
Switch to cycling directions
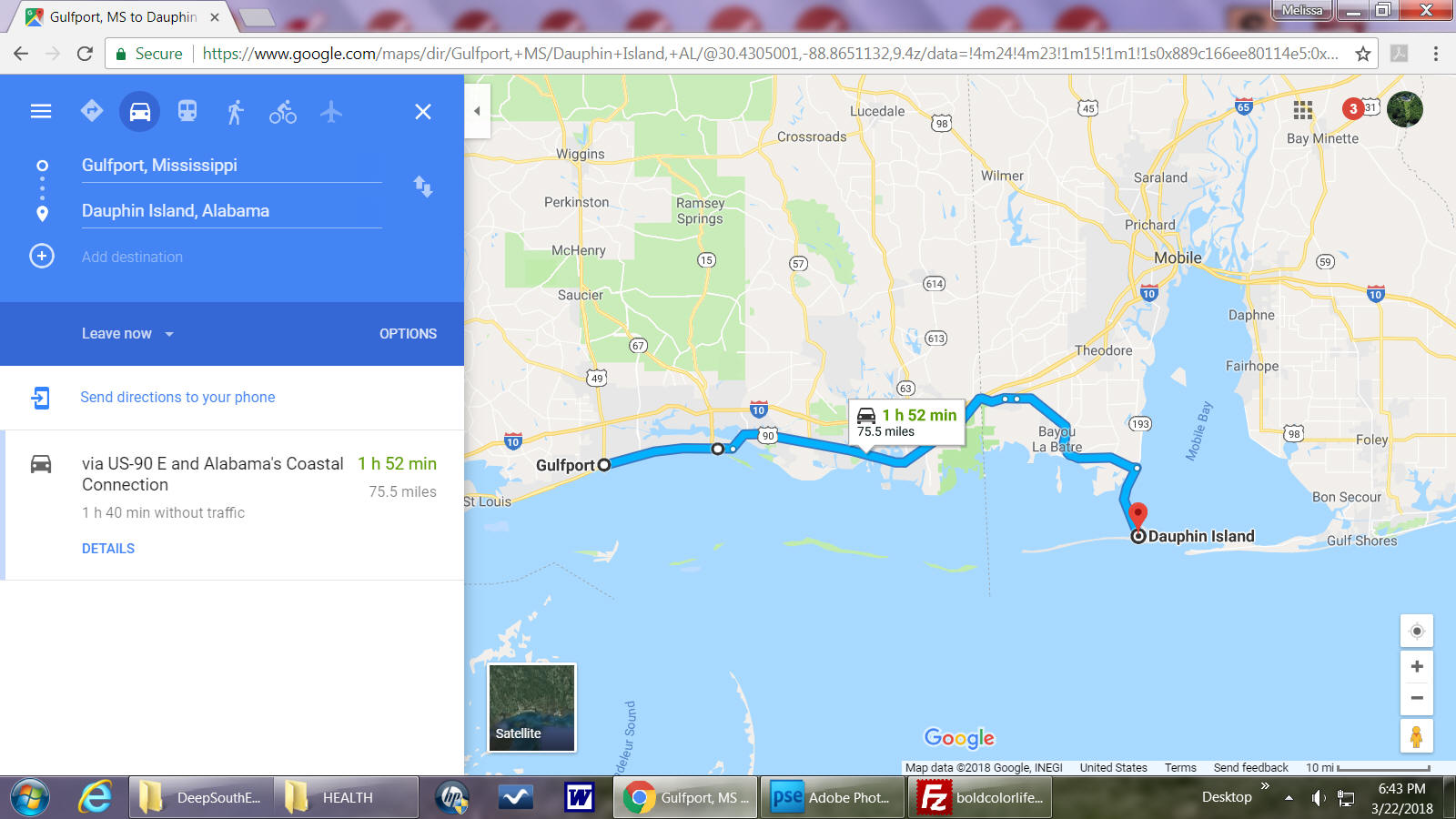point(283,112)
